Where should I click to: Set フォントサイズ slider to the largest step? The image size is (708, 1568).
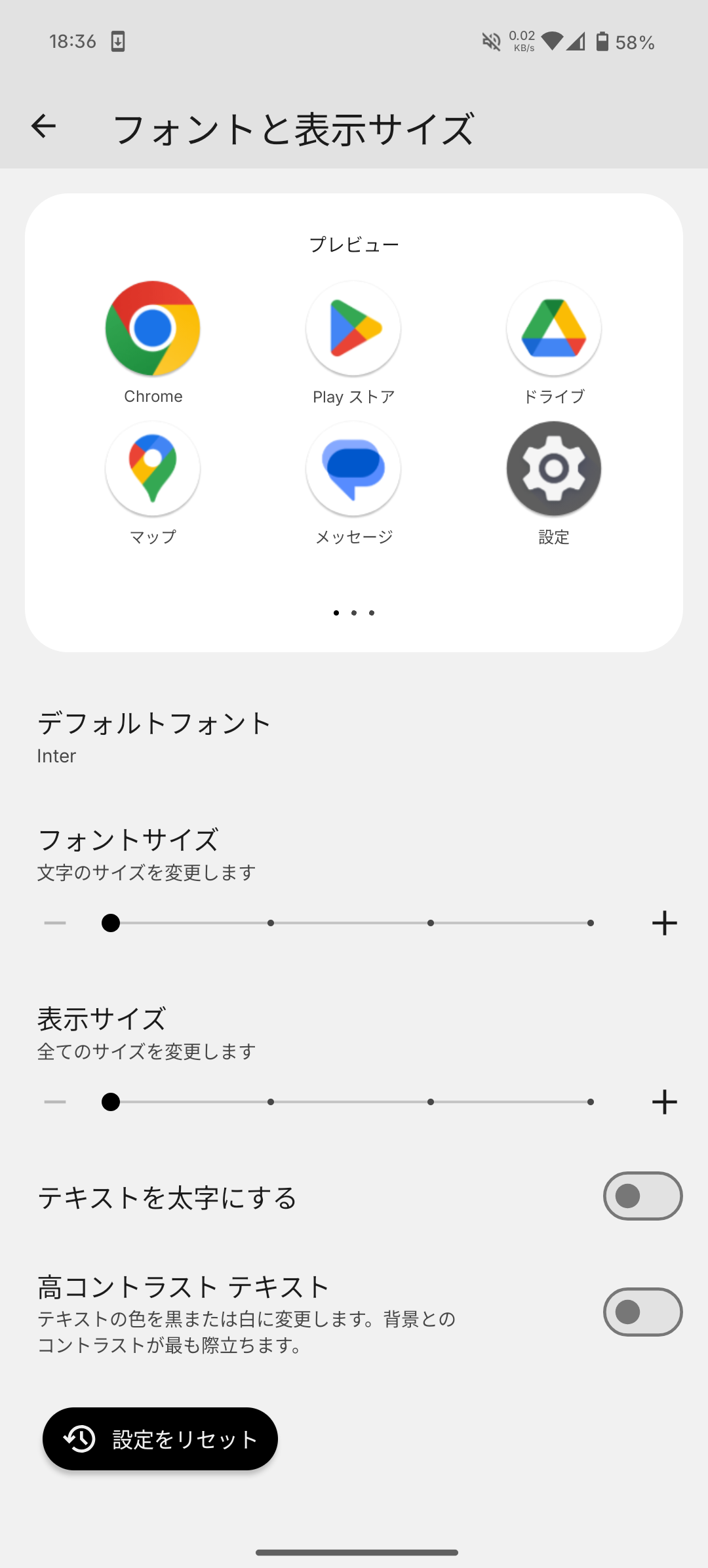tap(591, 923)
